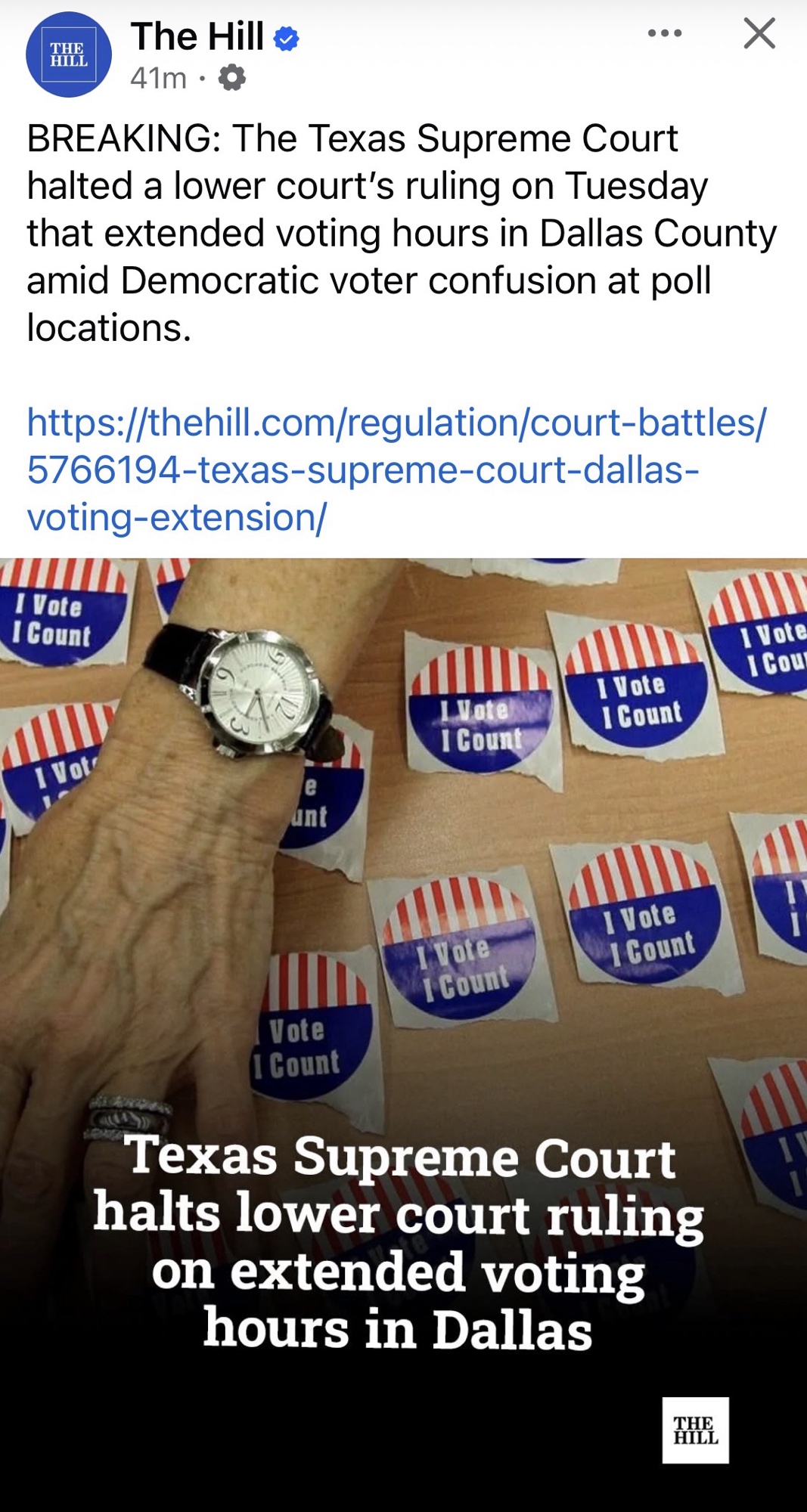Open The Hill page name
Viewport: 807px width, 1512px height.
pos(197,36)
